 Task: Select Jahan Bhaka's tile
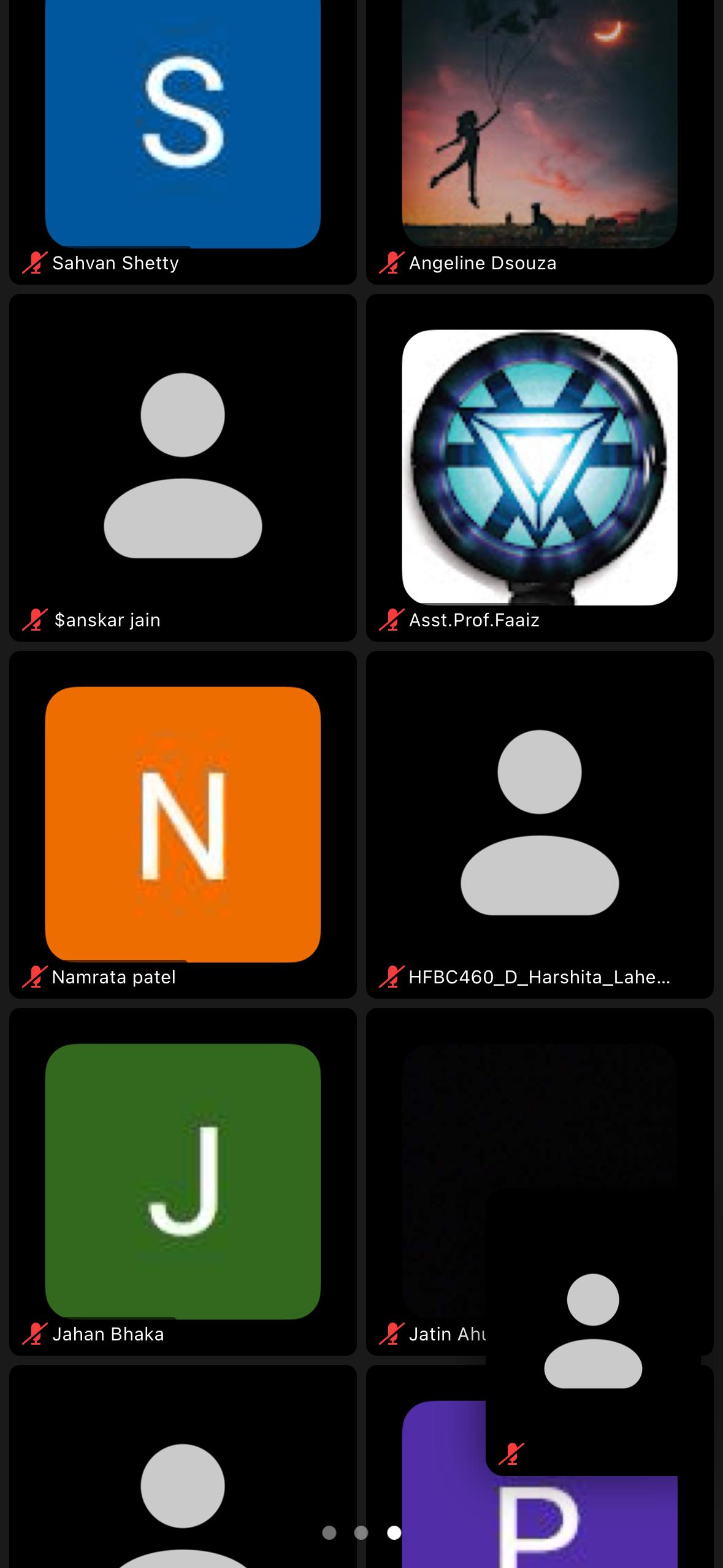click(x=183, y=1182)
